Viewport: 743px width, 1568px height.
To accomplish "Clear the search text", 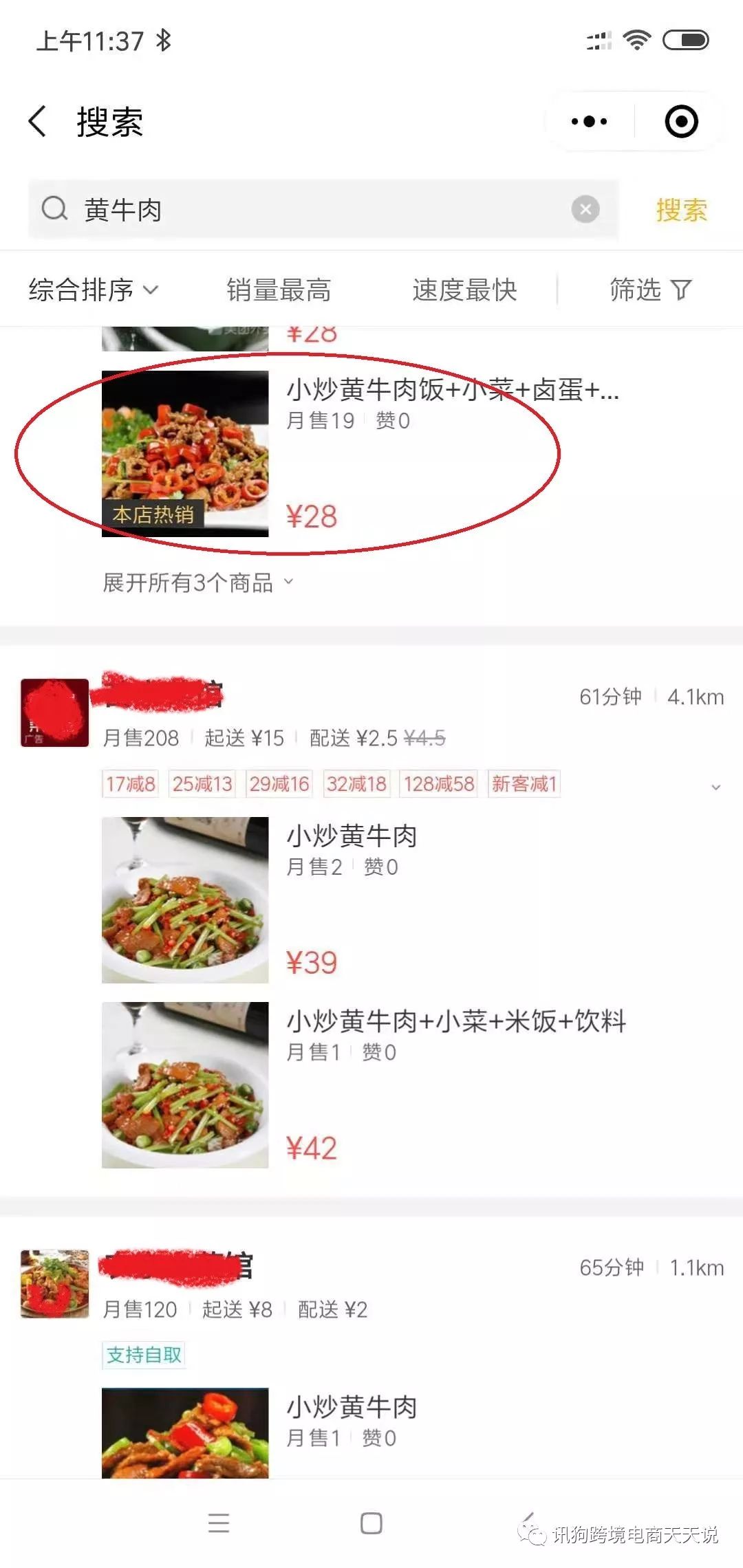I will (x=585, y=209).
